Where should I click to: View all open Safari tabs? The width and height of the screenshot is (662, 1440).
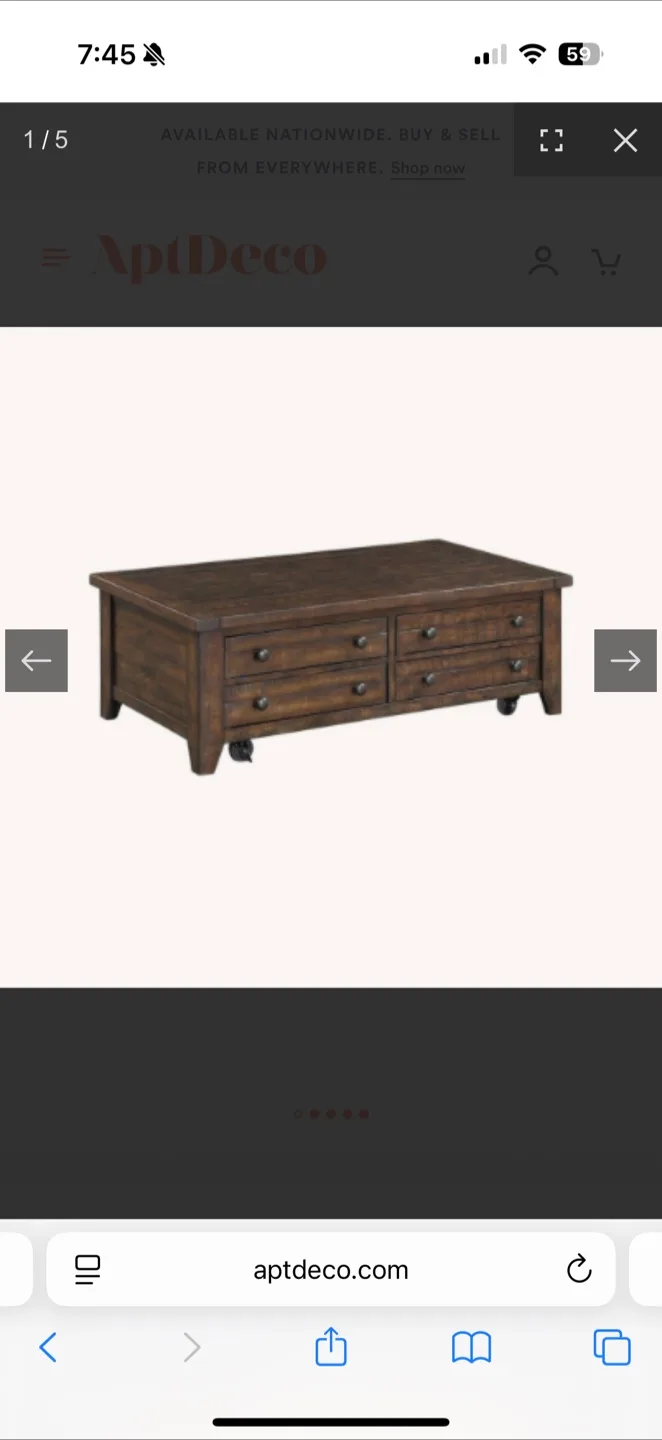pyautogui.click(x=612, y=1347)
